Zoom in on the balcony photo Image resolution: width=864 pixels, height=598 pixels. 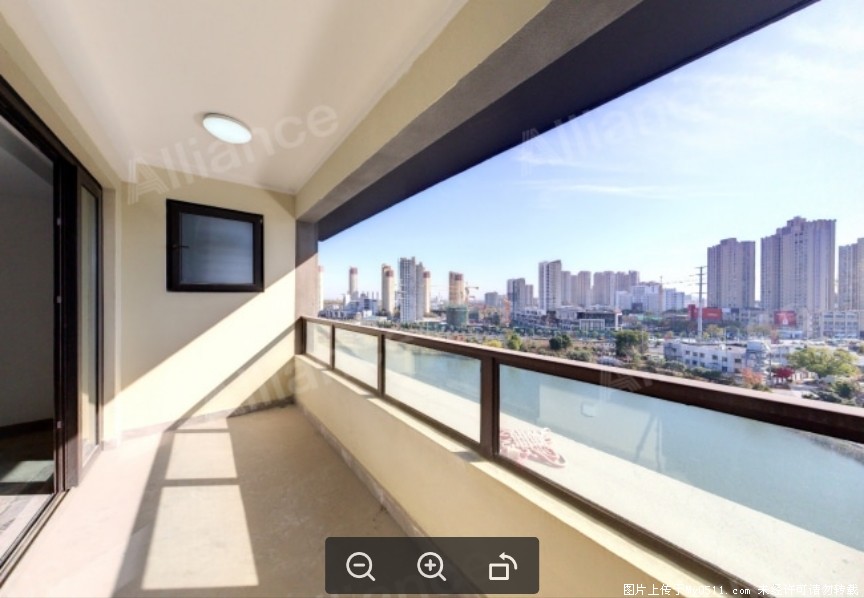(x=432, y=566)
